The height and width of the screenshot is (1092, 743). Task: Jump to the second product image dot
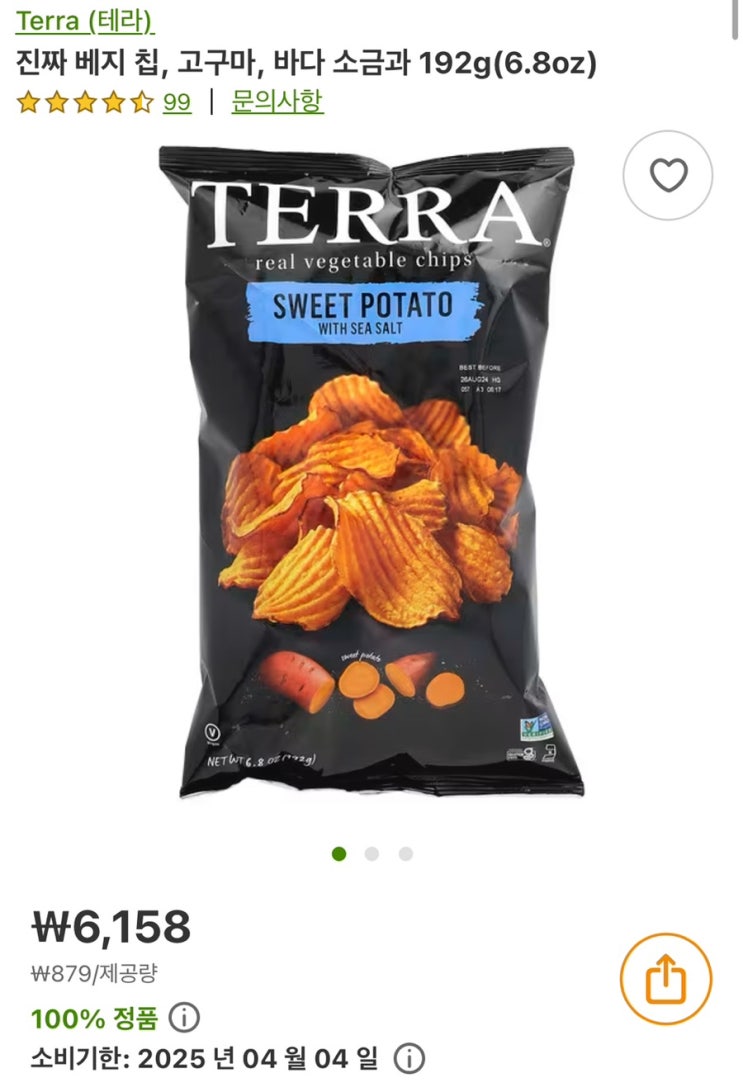tap(372, 854)
